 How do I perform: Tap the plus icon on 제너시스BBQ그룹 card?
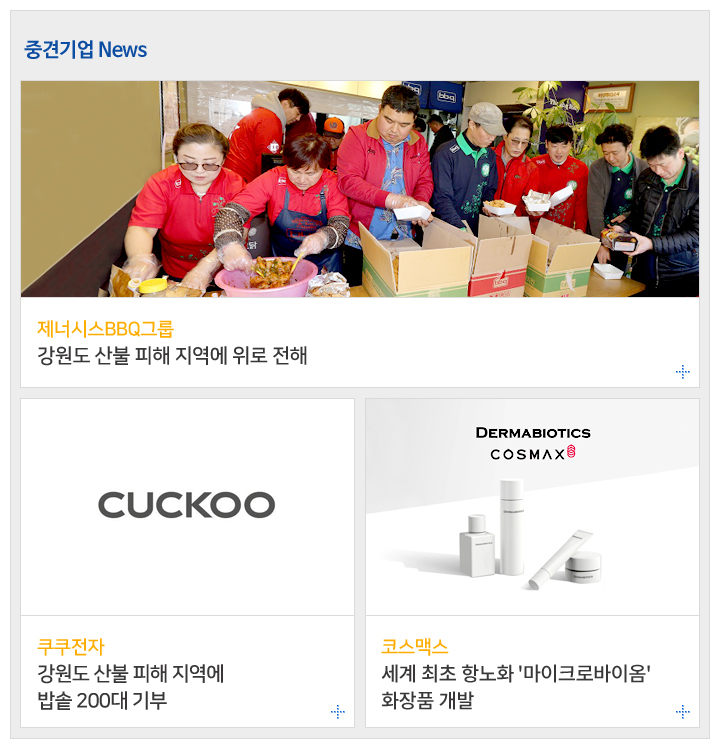(x=682, y=372)
